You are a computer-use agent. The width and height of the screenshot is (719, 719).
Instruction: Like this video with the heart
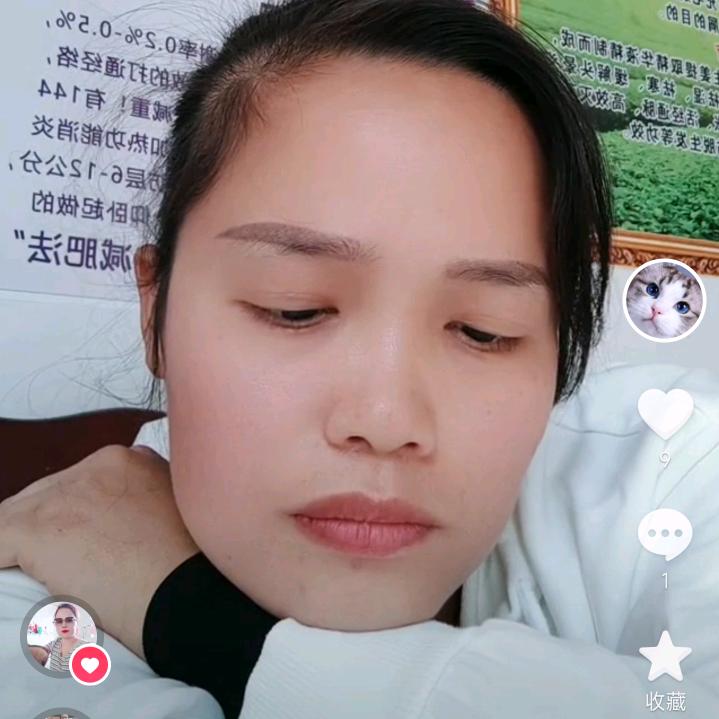click(x=665, y=413)
